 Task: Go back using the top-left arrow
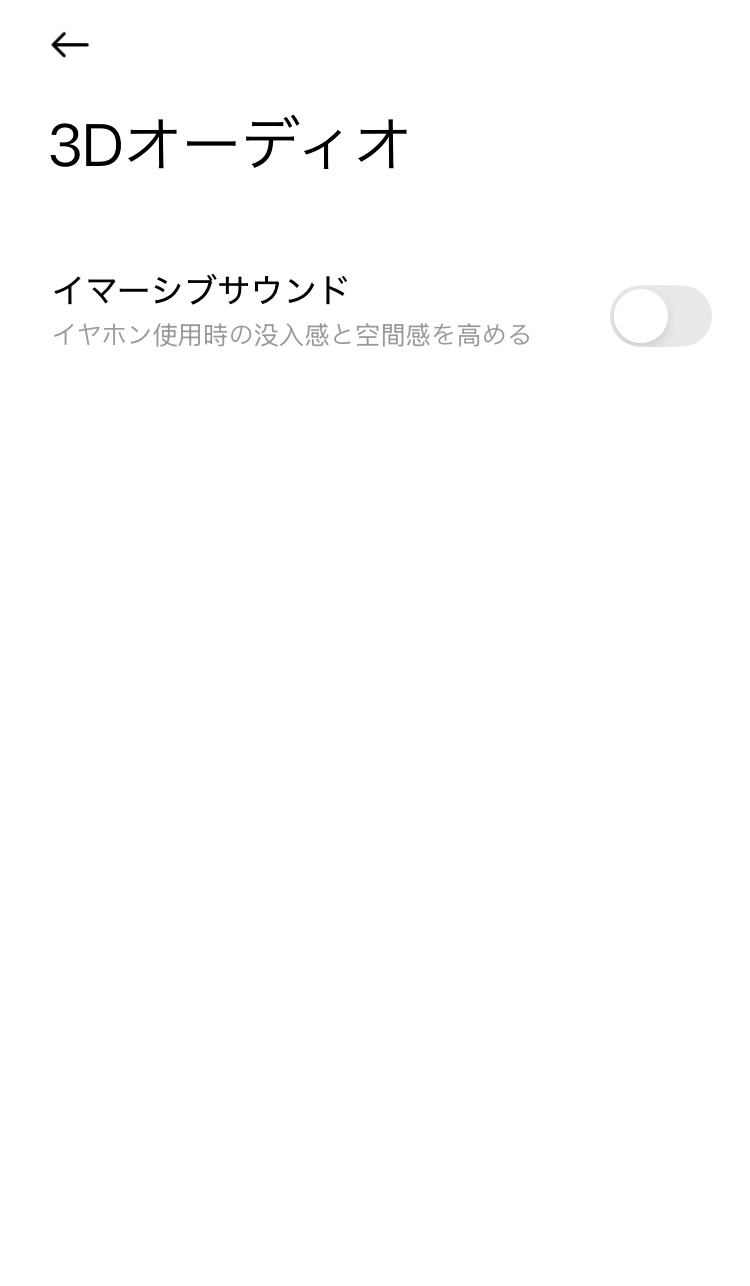click(70, 45)
